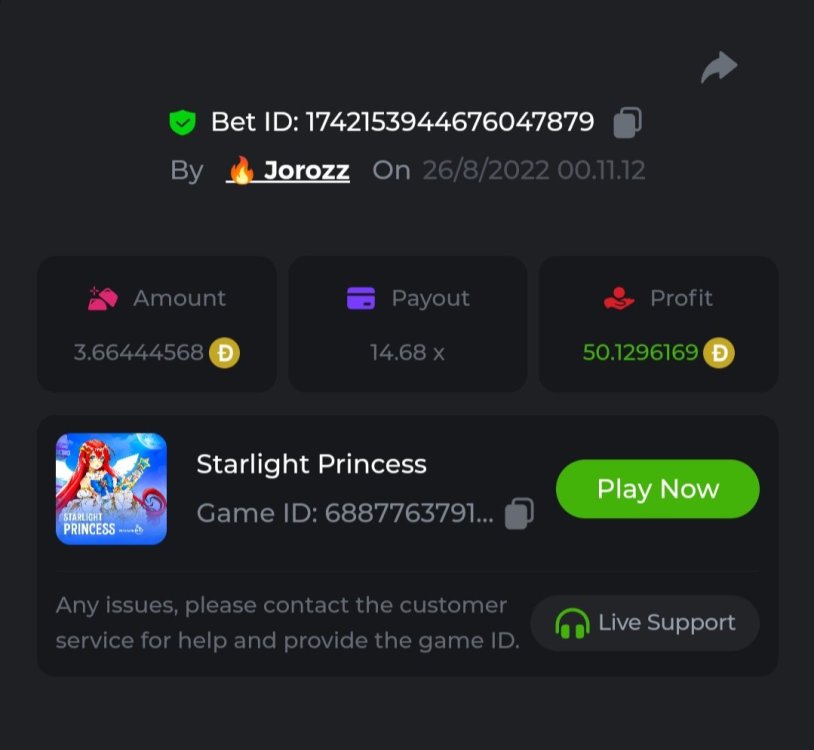Open the Starlight Princess game thumbnail
Viewport: 814px width, 750px height.
pyautogui.click(x=111, y=489)
